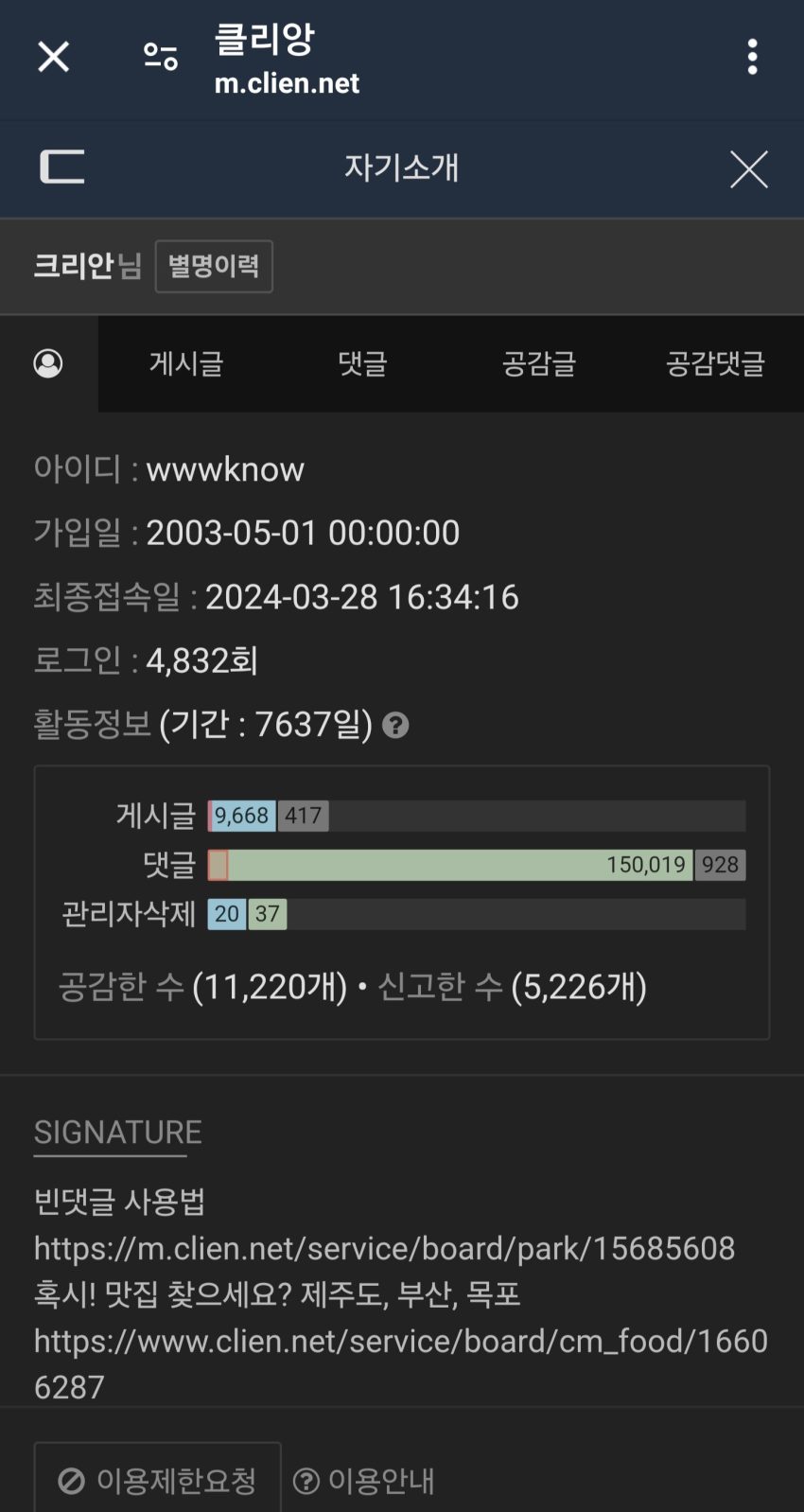
Task: Open site settings icon beside the page title
Action: pos(161,57)
